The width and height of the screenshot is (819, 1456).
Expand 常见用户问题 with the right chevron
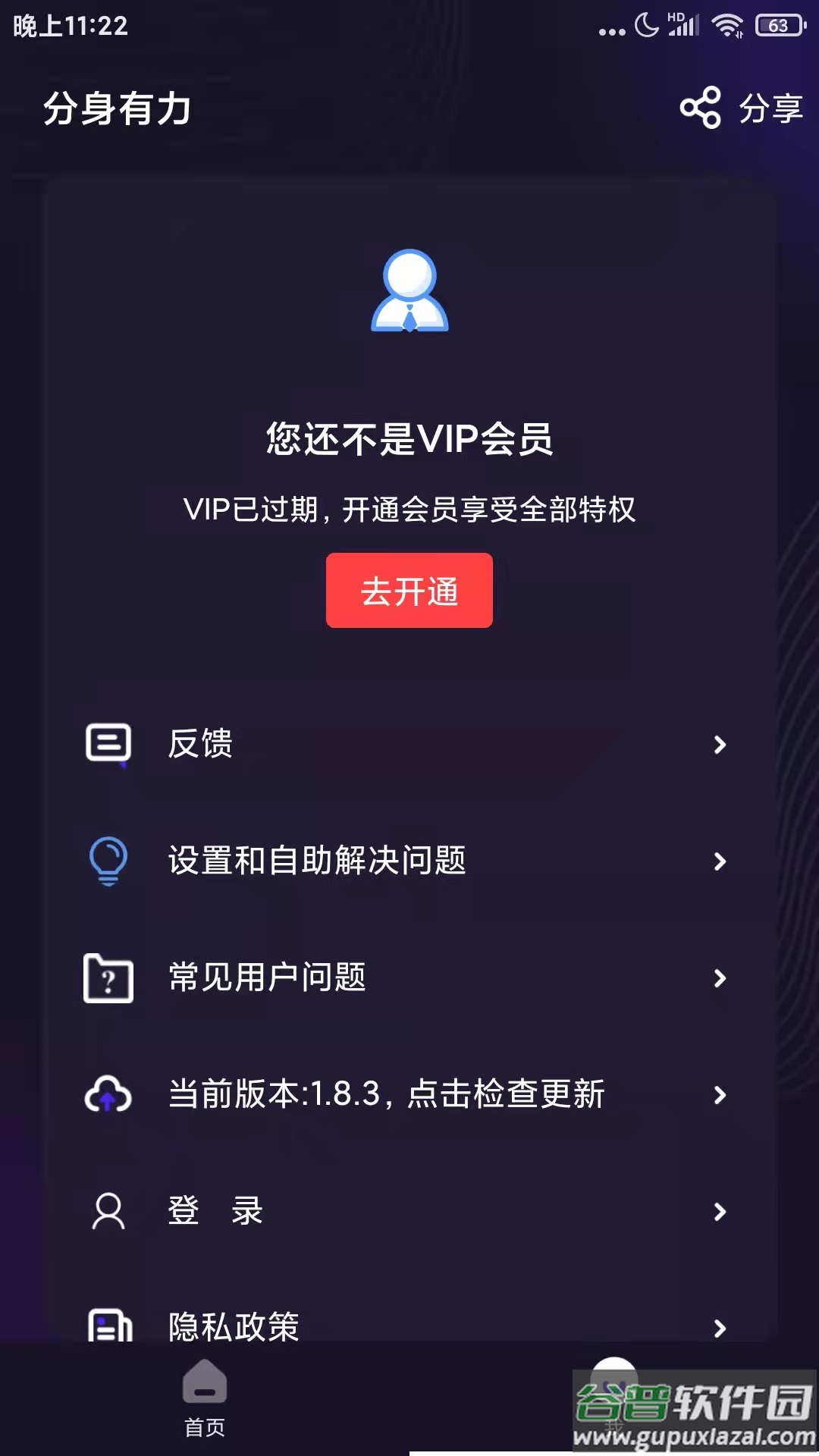pos(720,978)
